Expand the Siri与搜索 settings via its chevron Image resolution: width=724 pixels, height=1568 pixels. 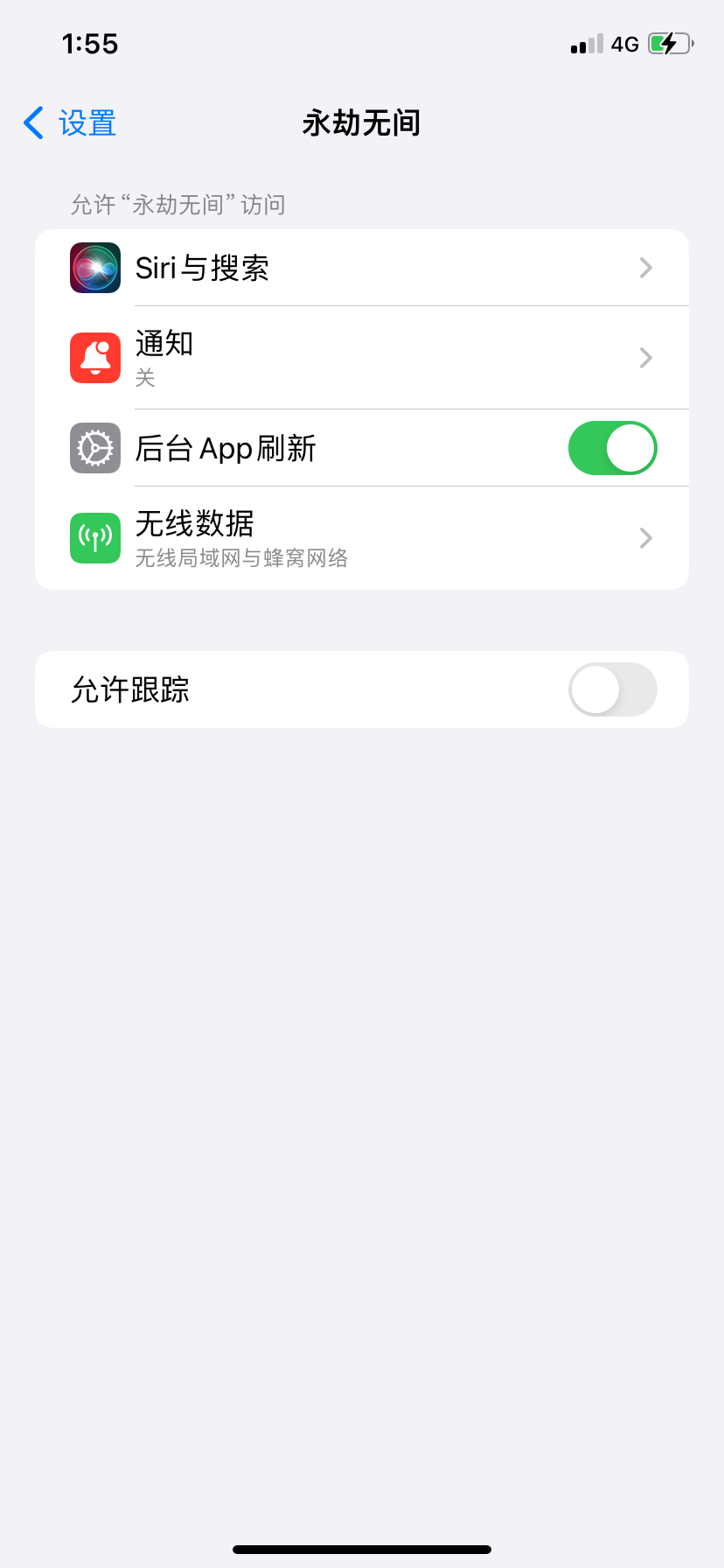pos(645,268)
